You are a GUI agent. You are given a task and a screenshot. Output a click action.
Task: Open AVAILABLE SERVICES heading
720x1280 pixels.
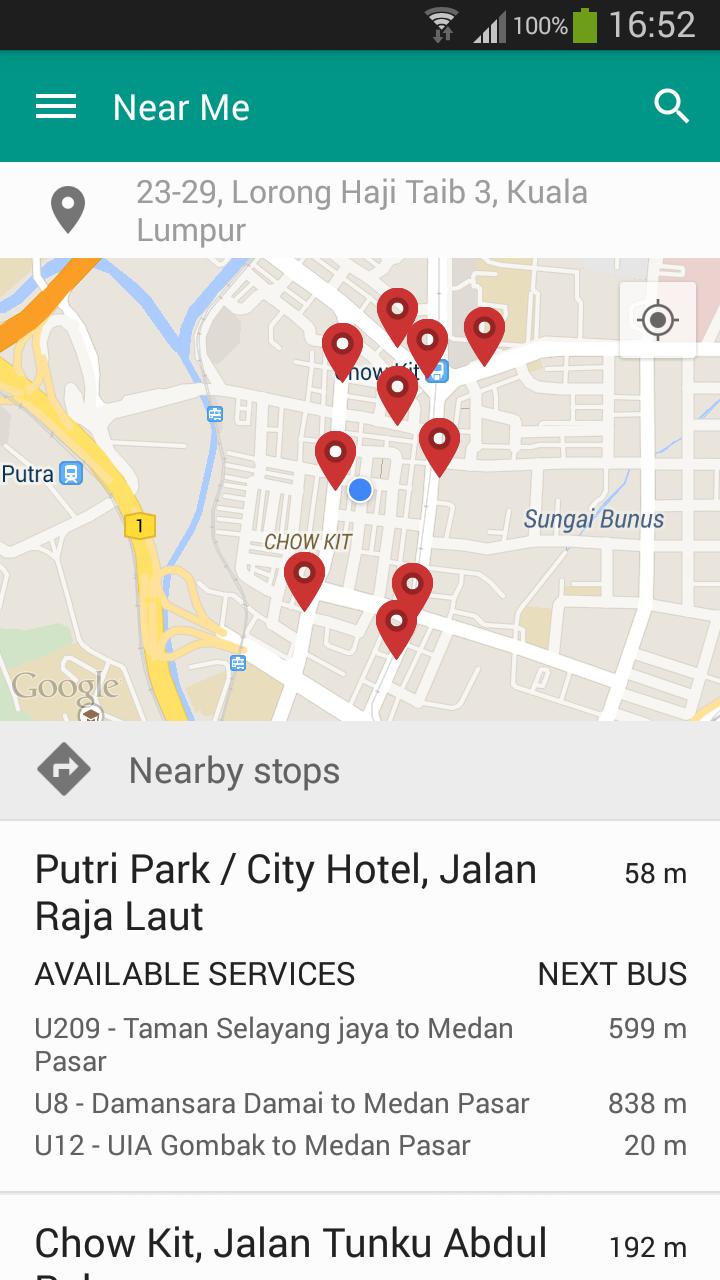[x=195, y=973]
